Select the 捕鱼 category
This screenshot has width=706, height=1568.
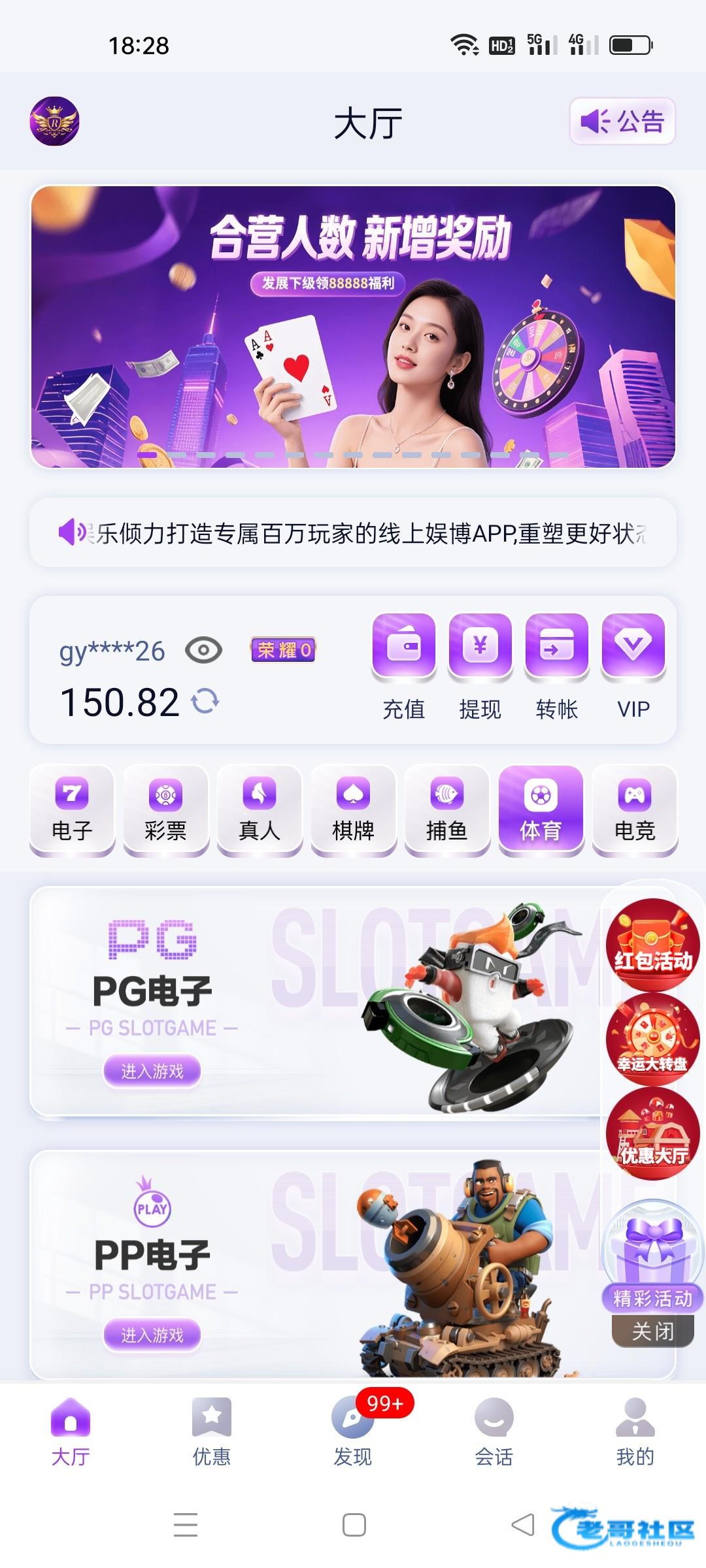coord(447,809)
